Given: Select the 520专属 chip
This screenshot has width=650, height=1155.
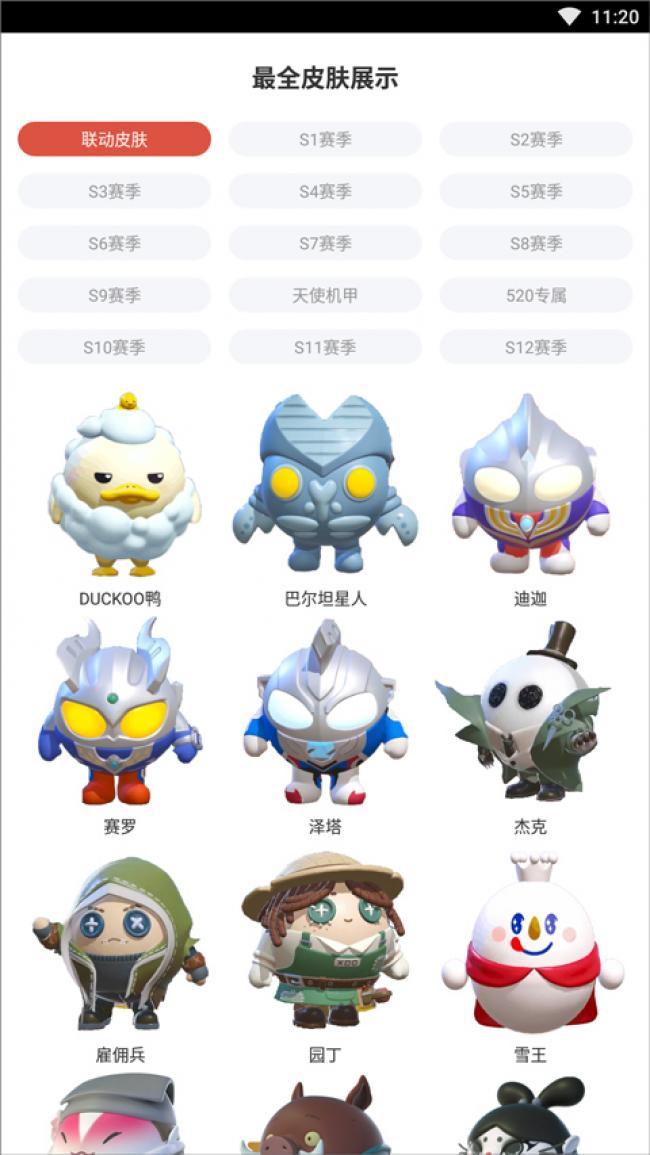Looking at the screenshot, I should coord(535,295).
